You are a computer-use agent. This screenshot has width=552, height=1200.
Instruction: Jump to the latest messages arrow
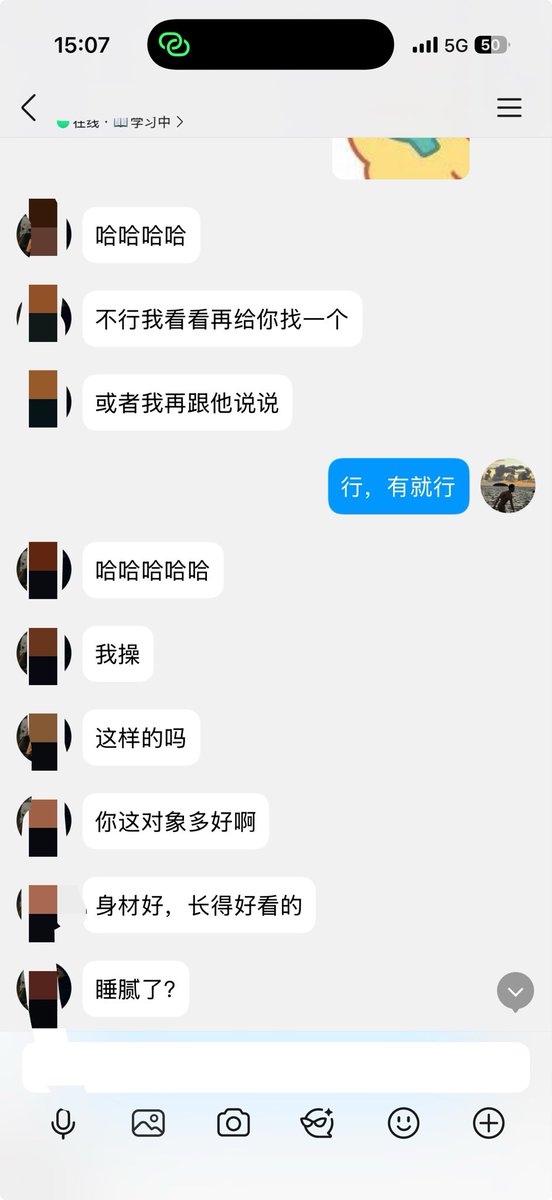click(x=515, y=991)
